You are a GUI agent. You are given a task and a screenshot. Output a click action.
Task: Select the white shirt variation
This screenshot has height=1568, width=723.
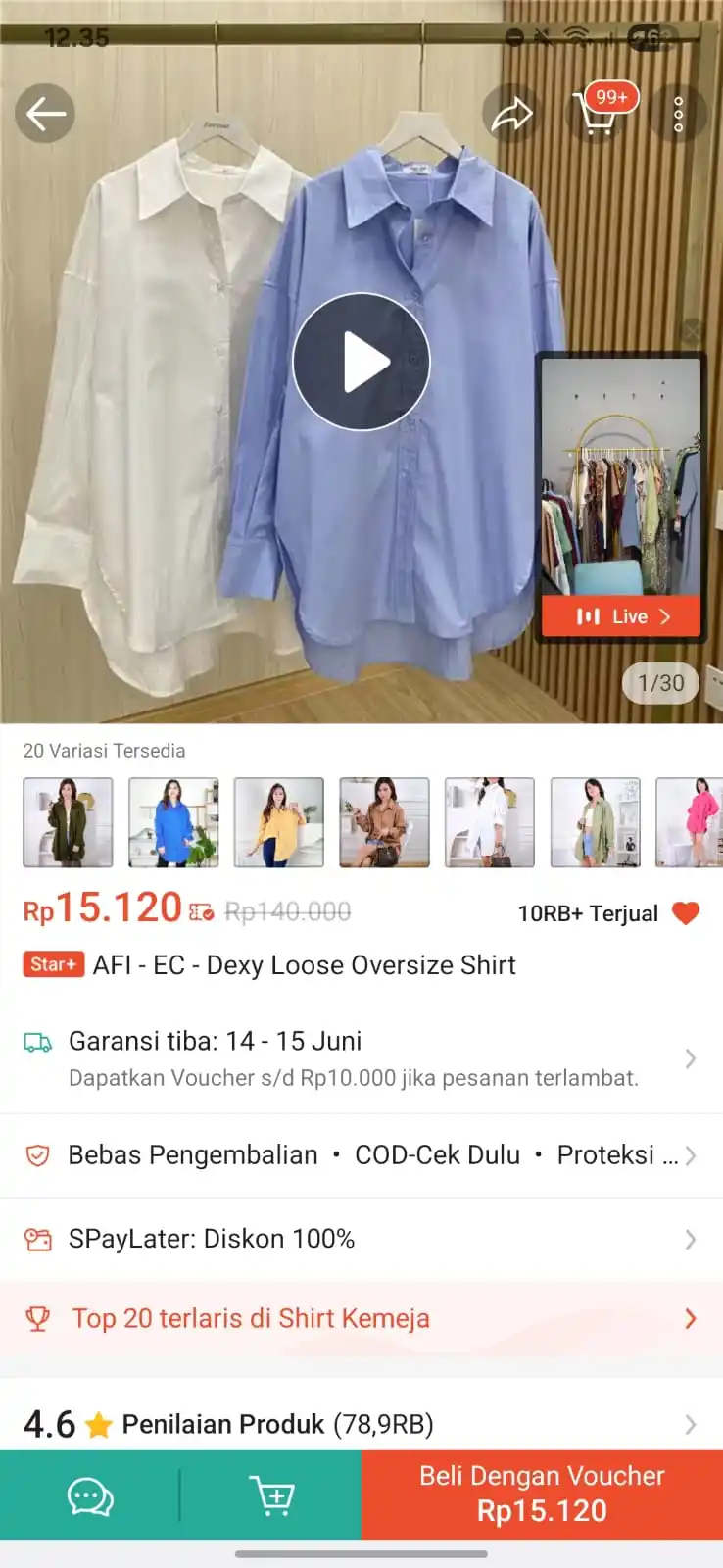pos(490,822)
